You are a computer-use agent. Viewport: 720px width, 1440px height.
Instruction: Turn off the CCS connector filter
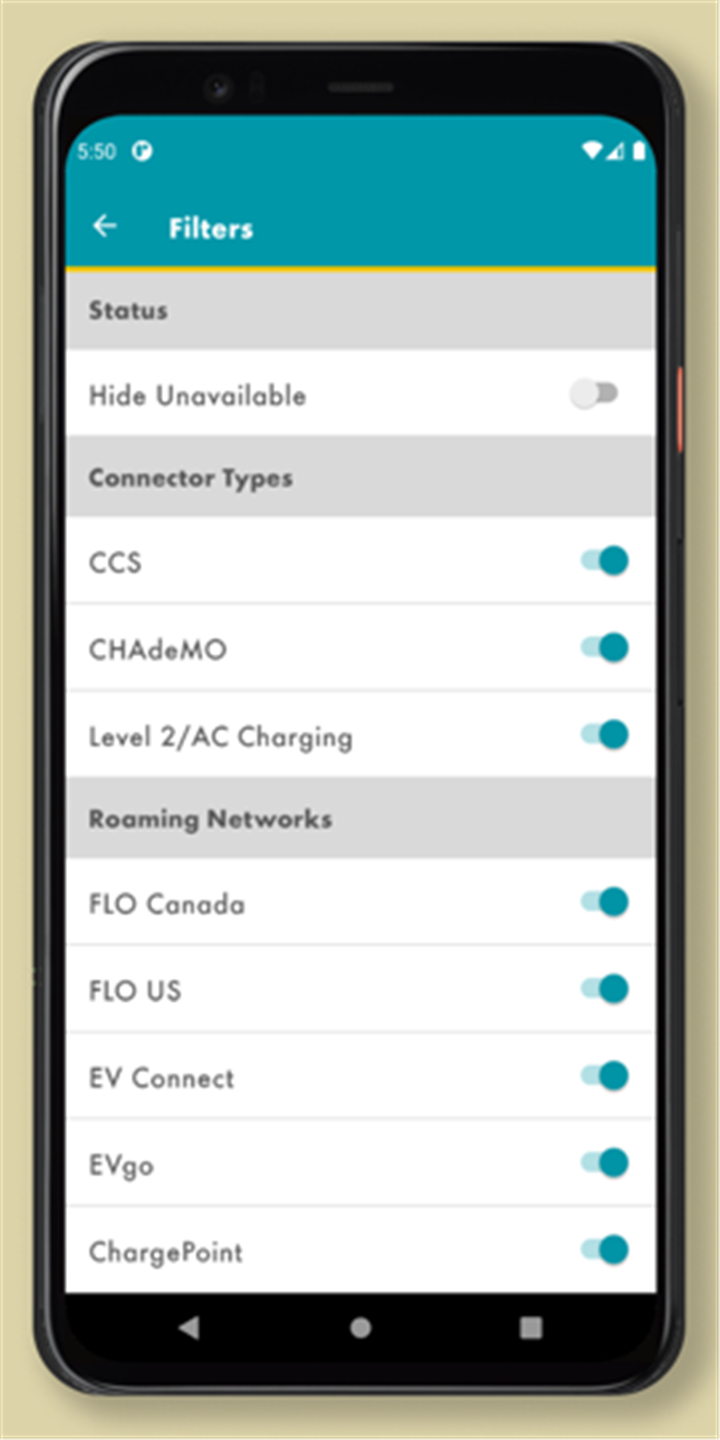coord(605,561)
